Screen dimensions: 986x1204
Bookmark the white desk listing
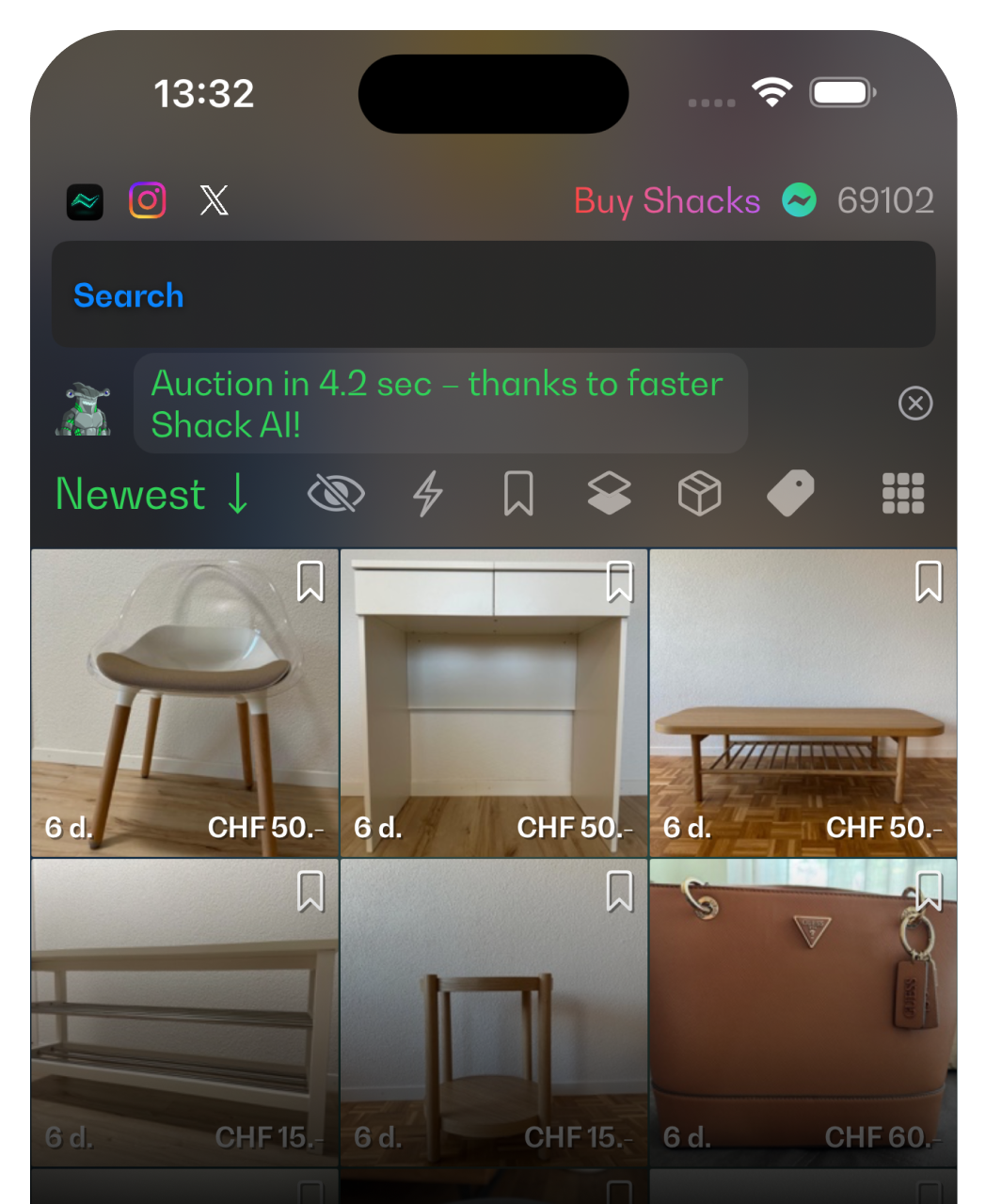pyautogui.click(x=619, y=581)
